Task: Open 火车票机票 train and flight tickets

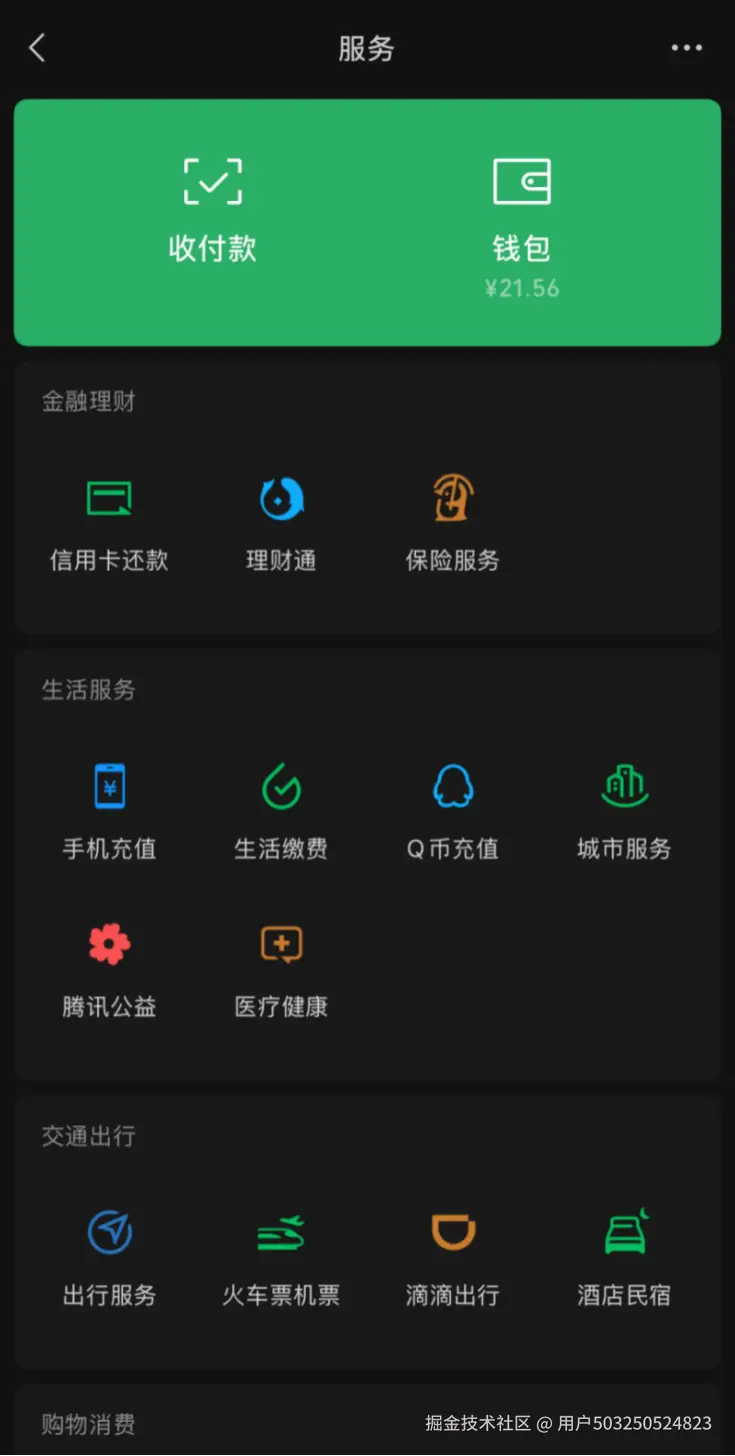Action: tap(282, 1253)
